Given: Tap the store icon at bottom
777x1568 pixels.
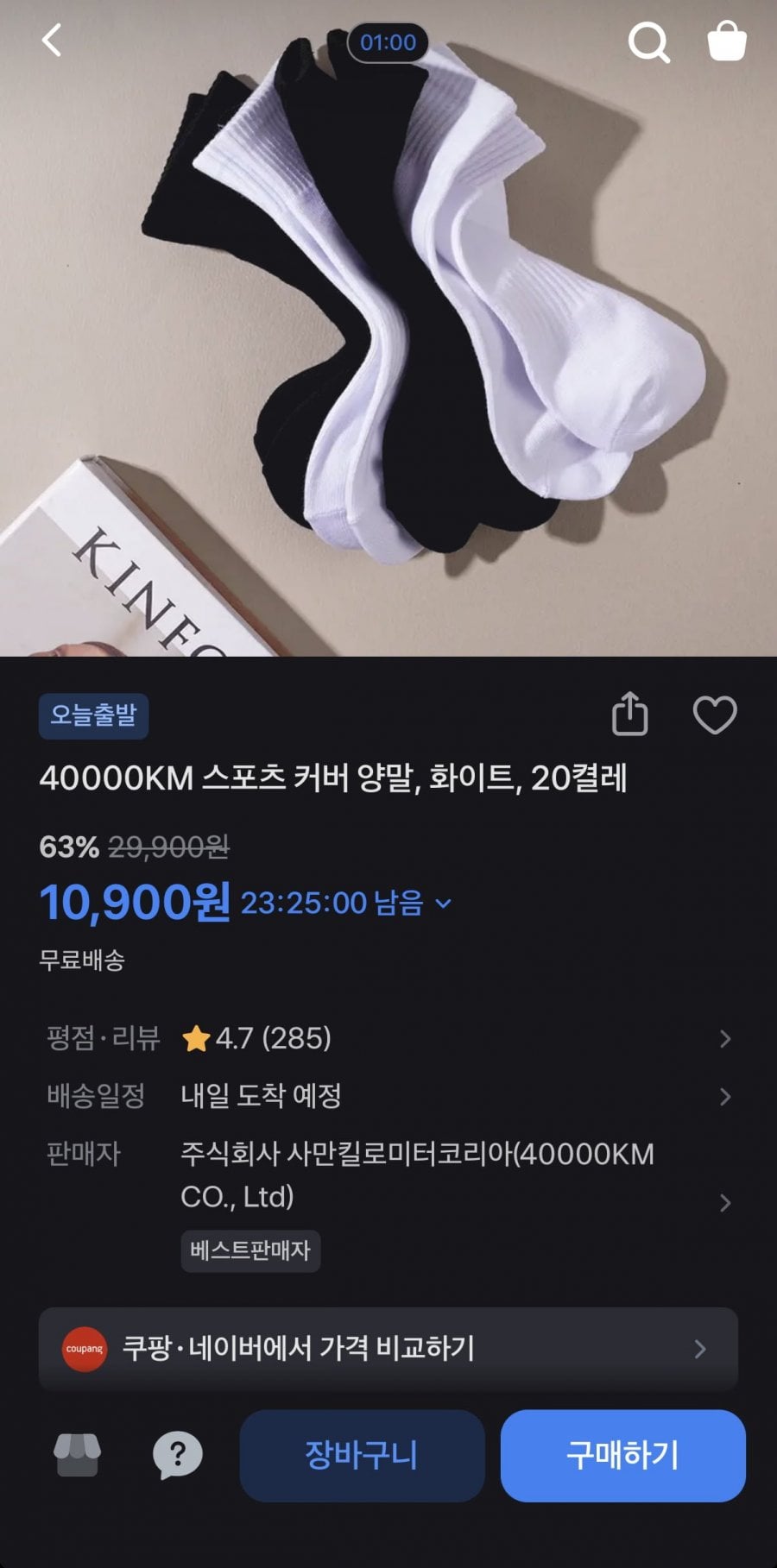Looking at the screenshot, I should 78,1455.
